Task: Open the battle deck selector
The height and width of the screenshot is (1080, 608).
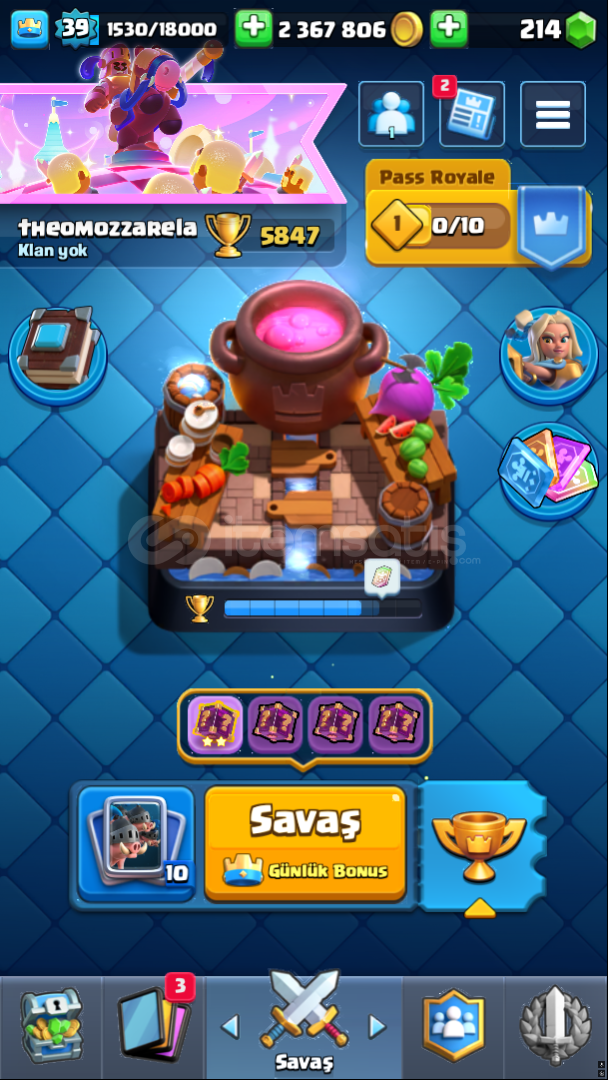Action: (x=136, y=844)
